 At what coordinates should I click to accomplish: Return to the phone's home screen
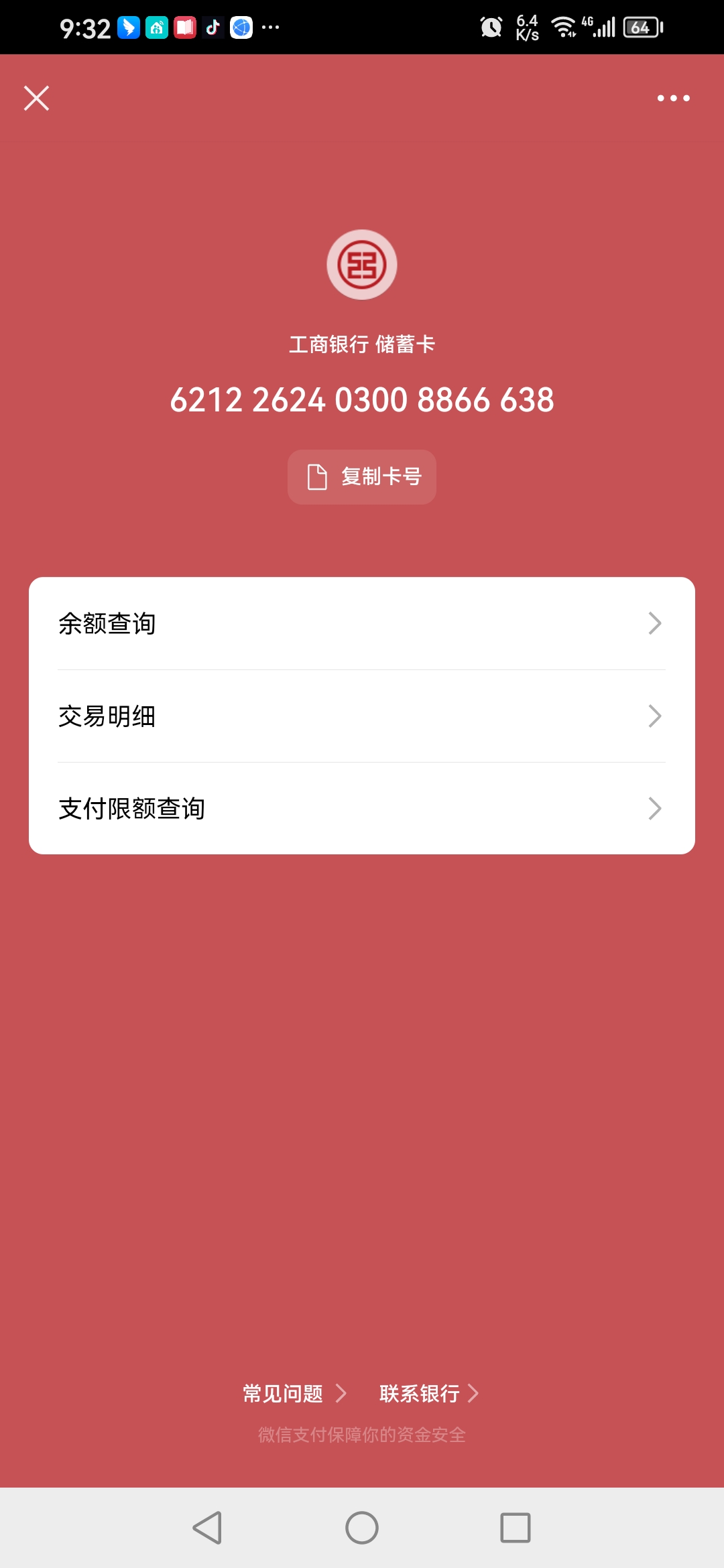click(362, 1528)
